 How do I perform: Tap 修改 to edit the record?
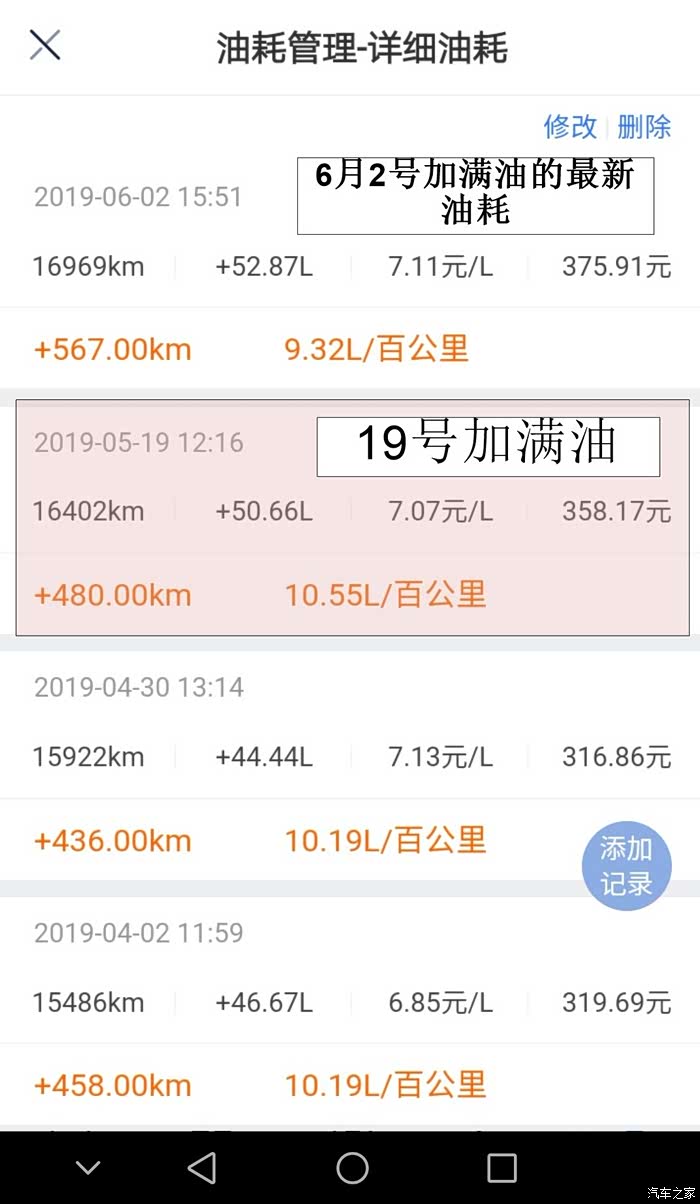point(570,127)
